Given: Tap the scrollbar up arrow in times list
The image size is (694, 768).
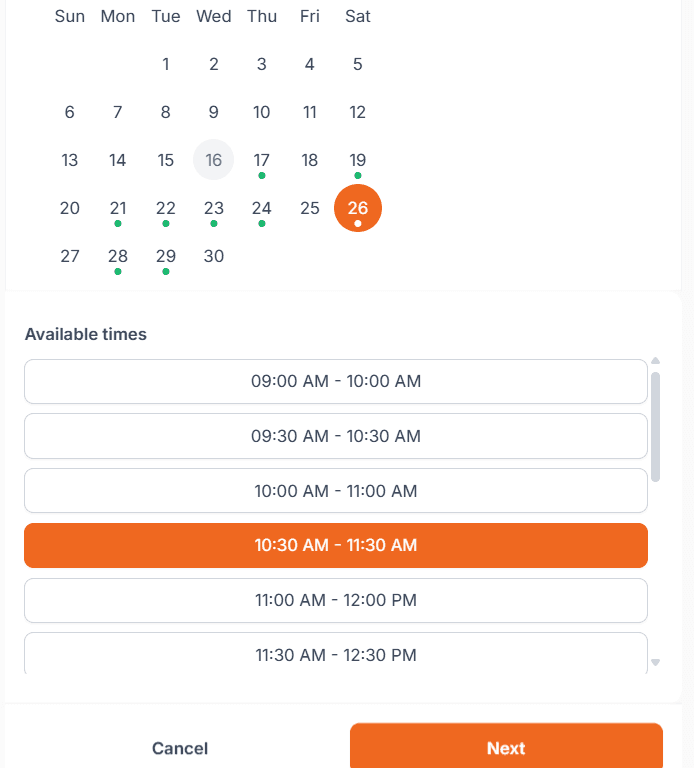Looking at the screenshot, I should [x=655, y=361].
